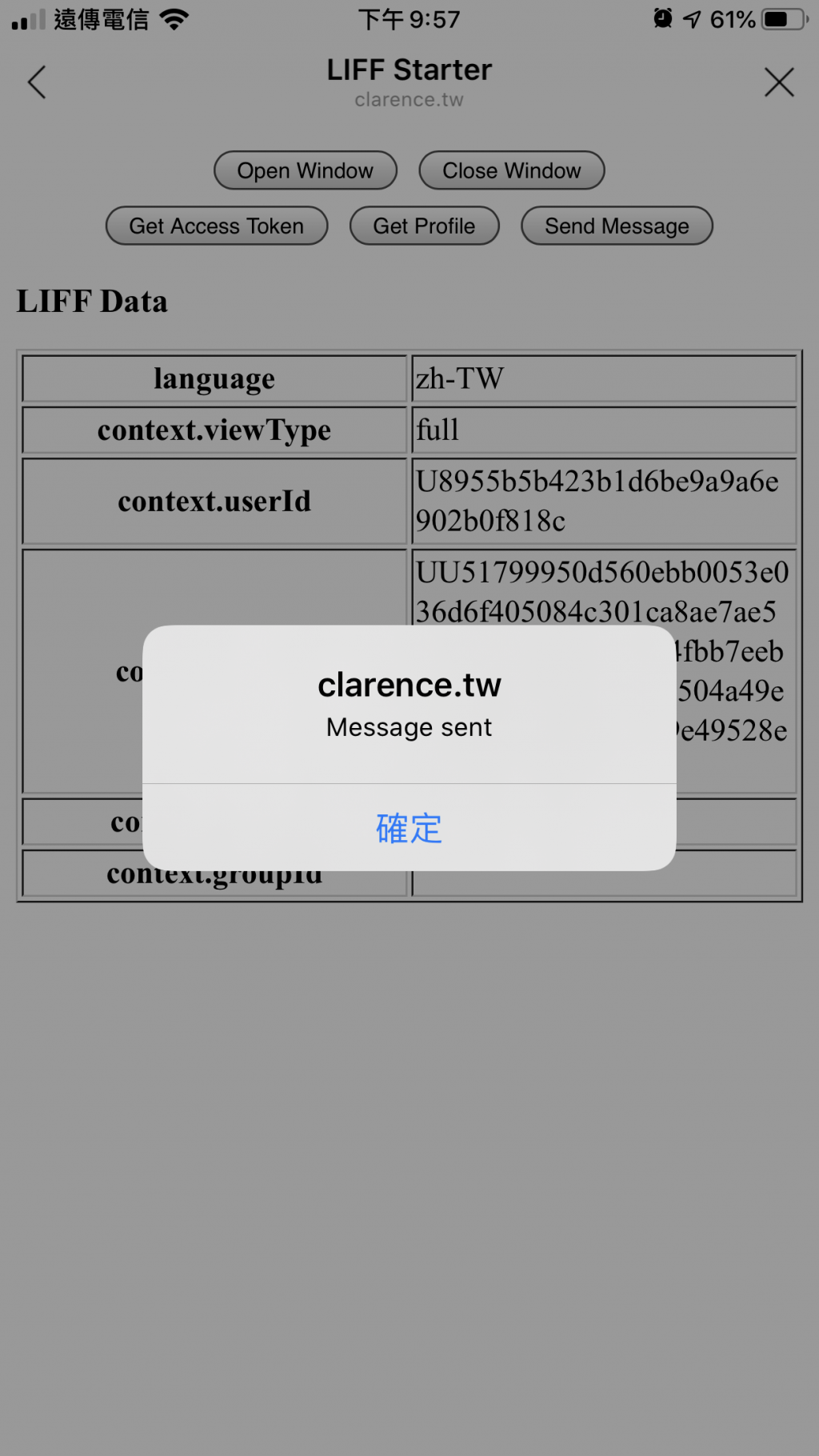Close the LIFF Starter page
819x1456 pixels.
pos(778,82)
